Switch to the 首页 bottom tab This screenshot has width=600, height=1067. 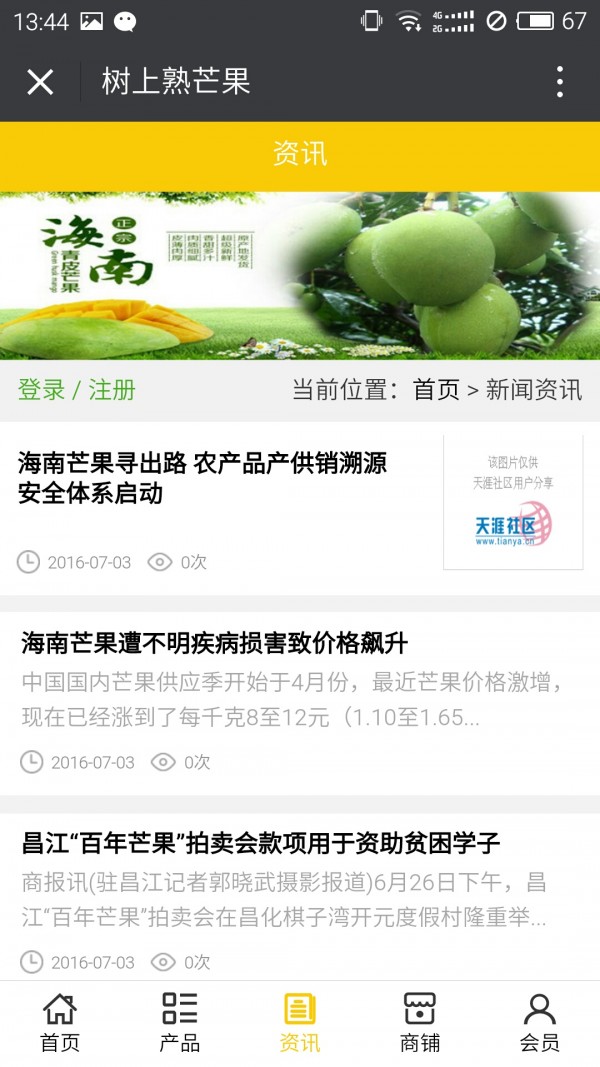60,1023
